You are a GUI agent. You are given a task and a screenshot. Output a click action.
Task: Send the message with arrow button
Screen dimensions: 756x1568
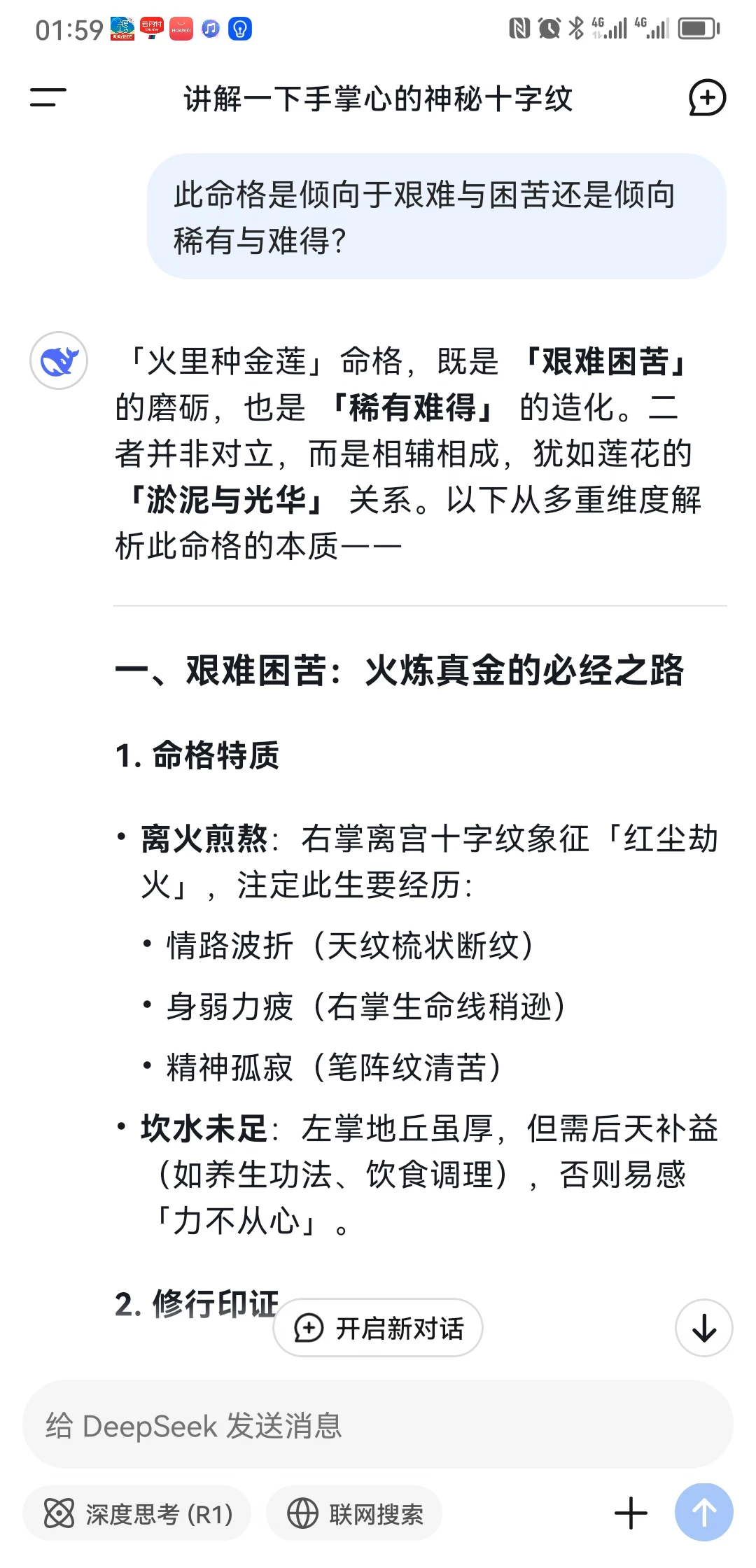point(704,1513)
